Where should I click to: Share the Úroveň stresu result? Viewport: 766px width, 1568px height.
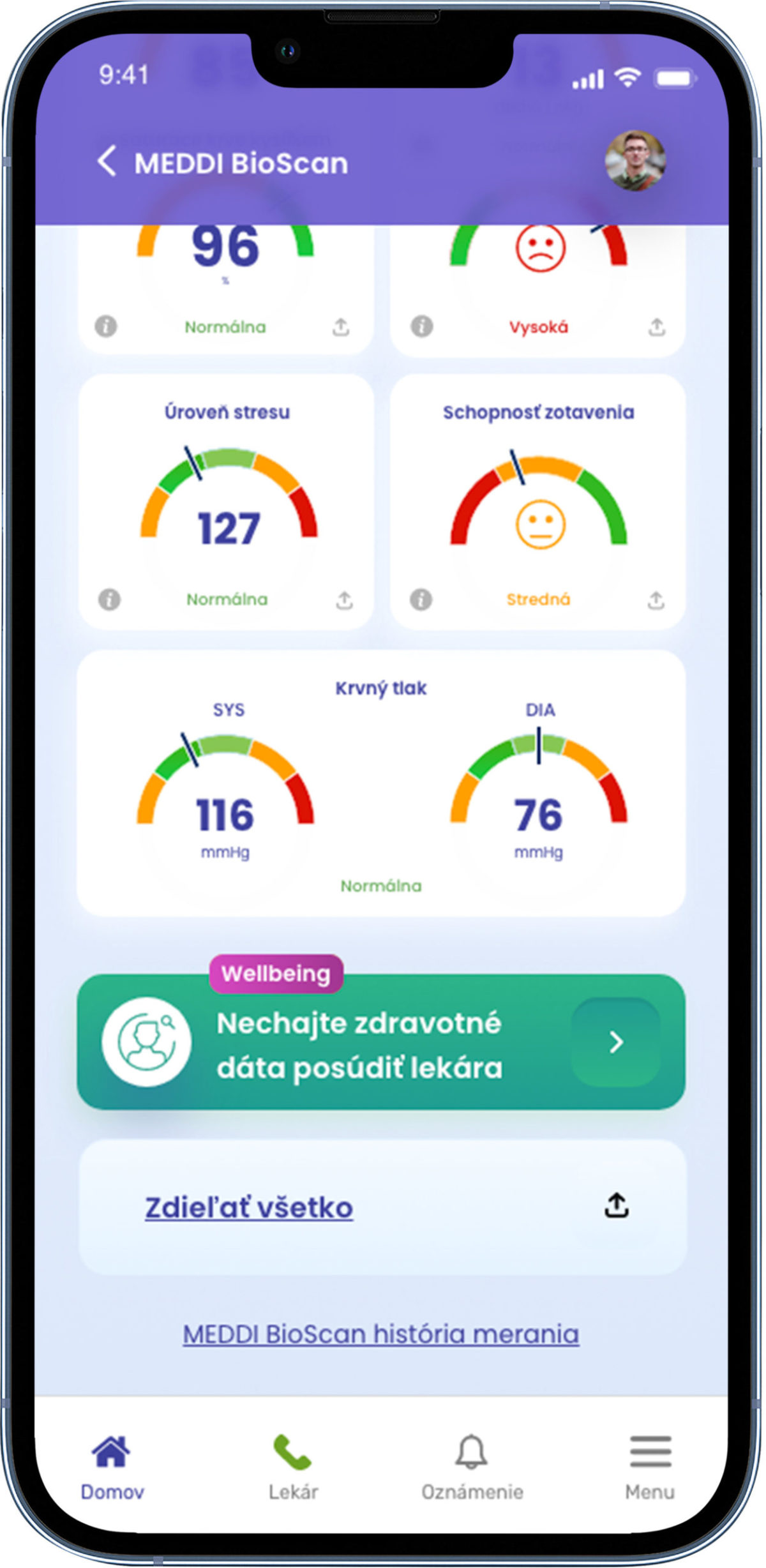[x=344, y=600]
